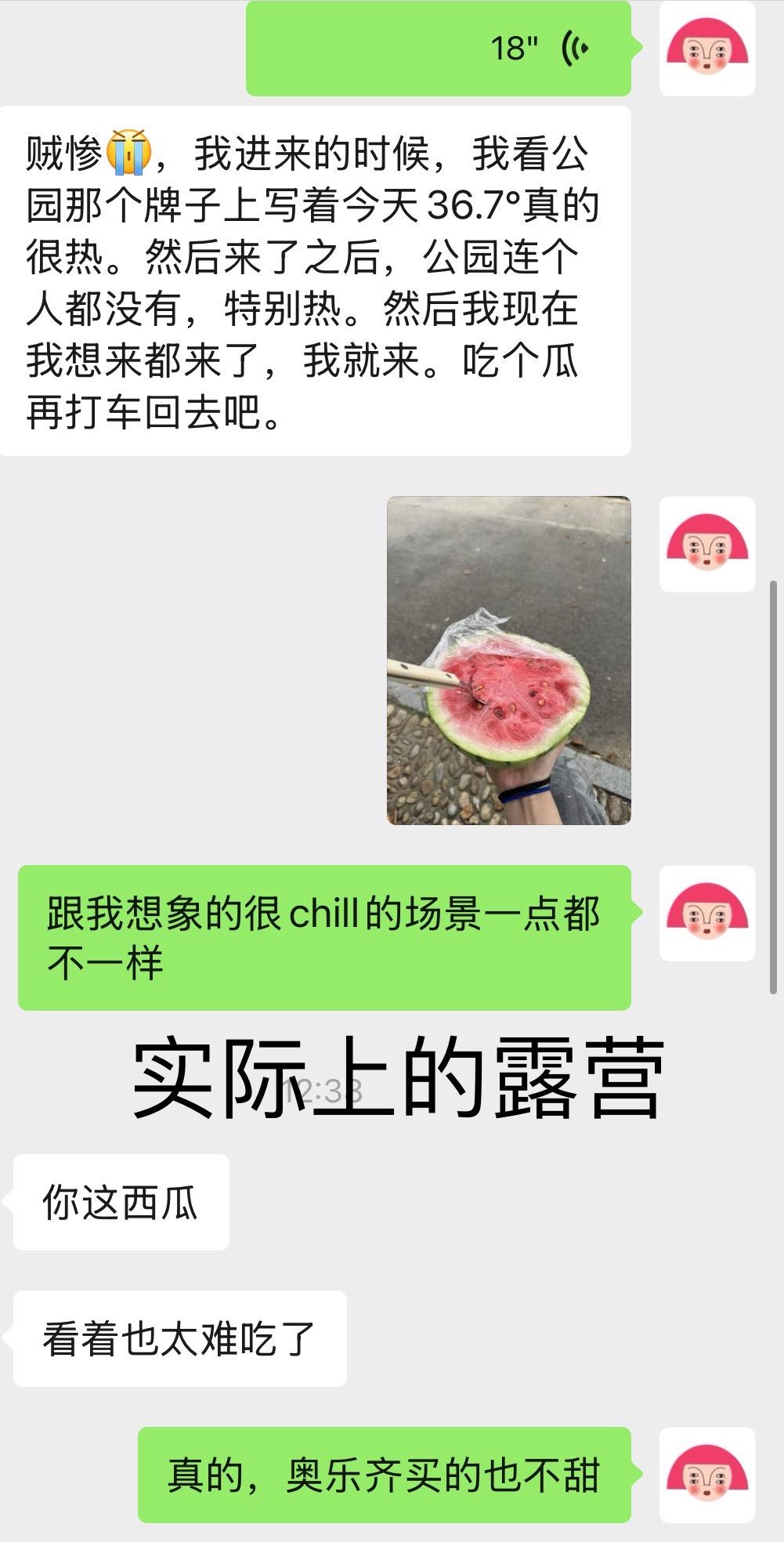Open avatar next to the '奥乐齐买的也不甜' message
Image resolution: width=784 pixels, height=1542 pixels.
click(707, 1475)
